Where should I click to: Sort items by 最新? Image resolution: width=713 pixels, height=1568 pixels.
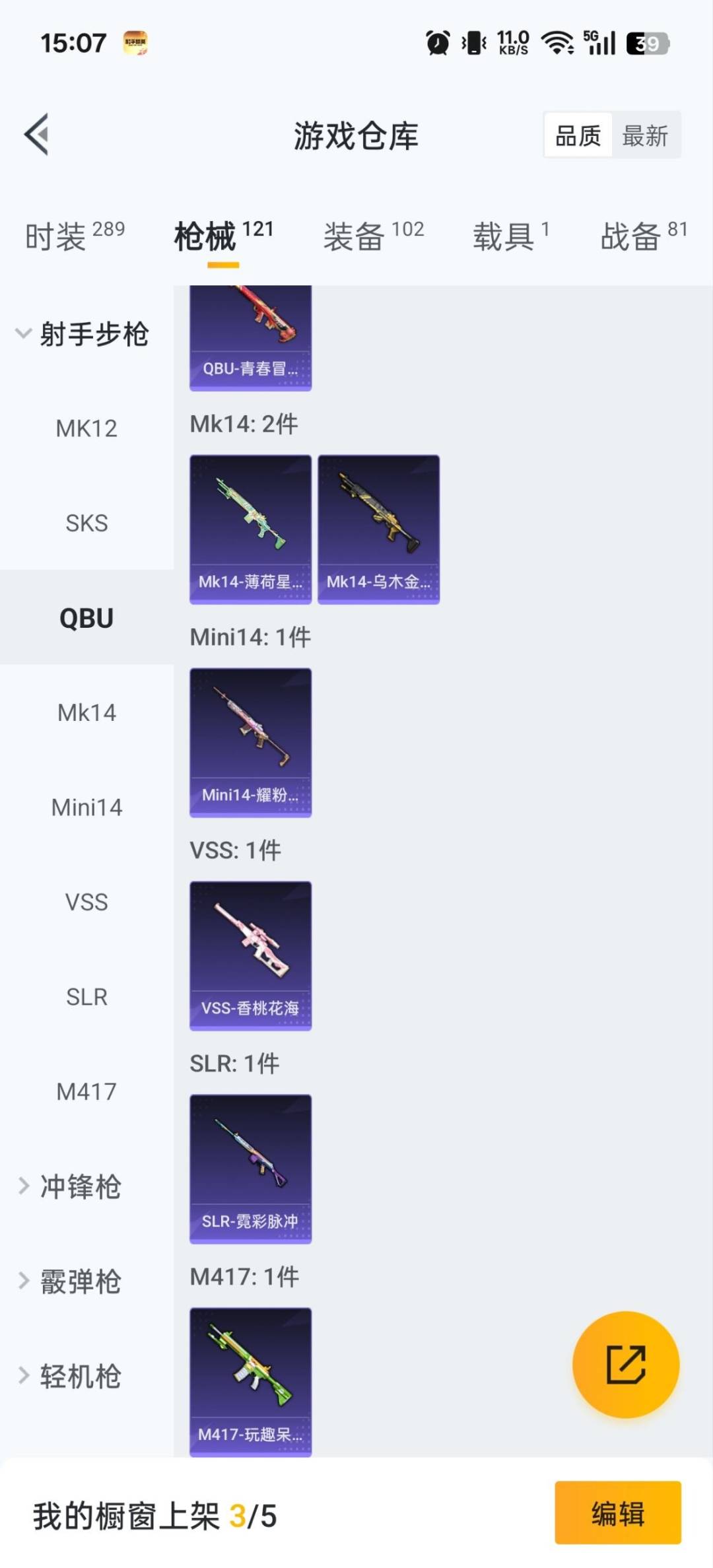point(645,136)
